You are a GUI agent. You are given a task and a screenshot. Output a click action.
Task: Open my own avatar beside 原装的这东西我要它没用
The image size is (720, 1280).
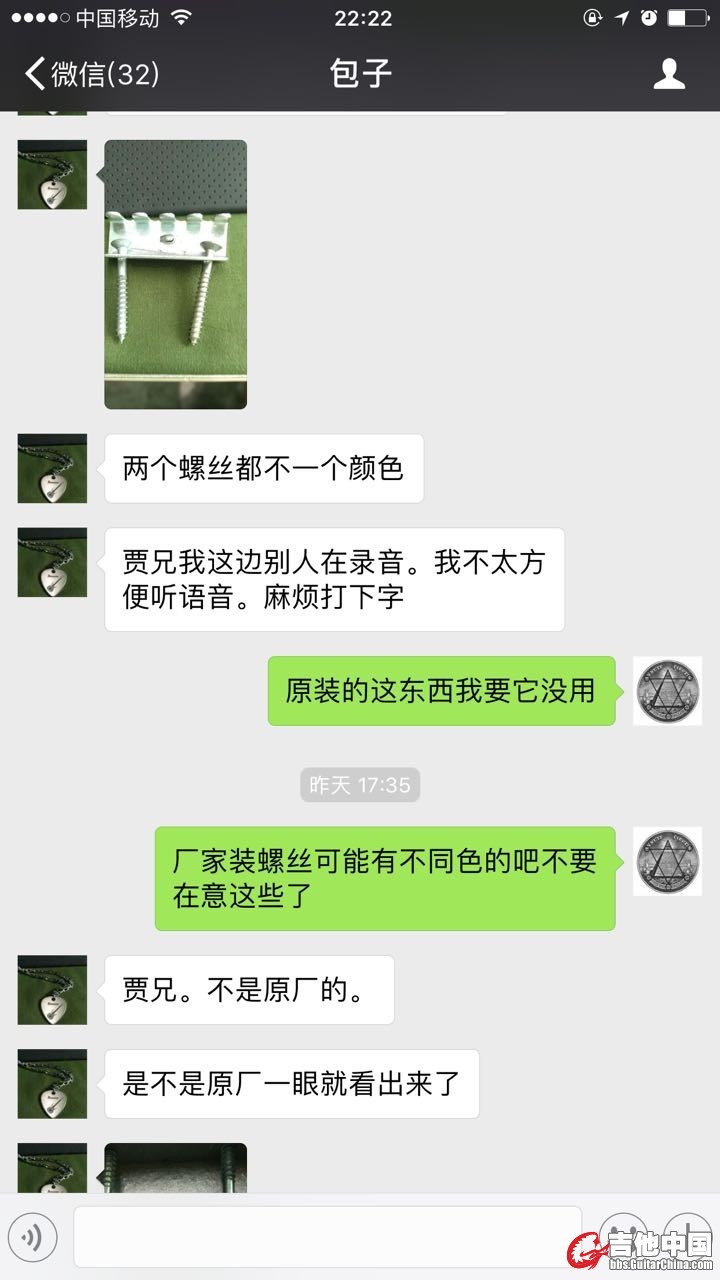coord(668,691)
